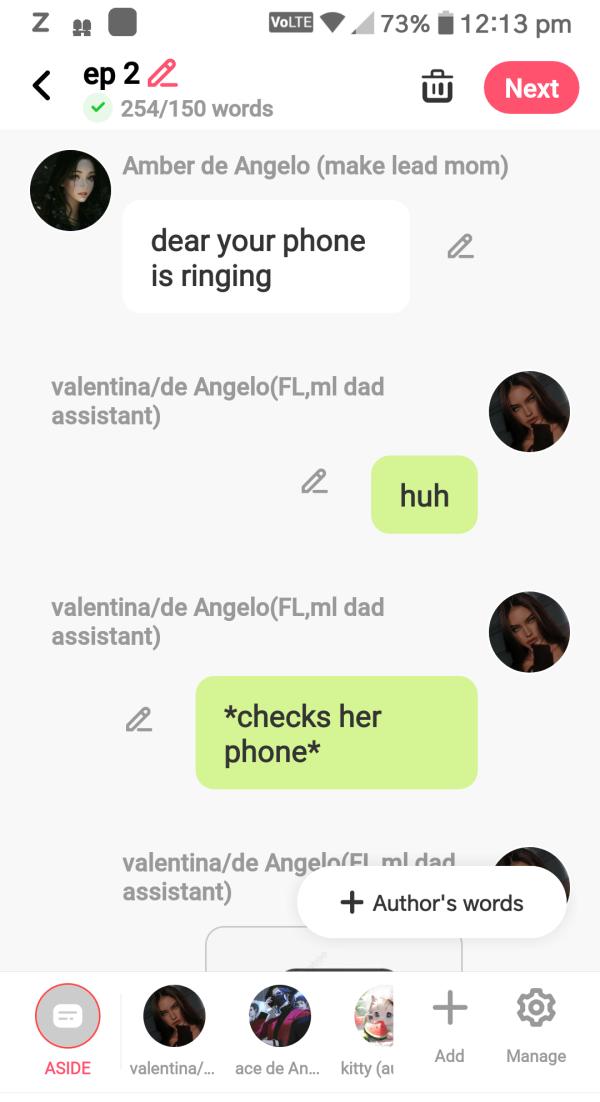This screenshot has height=1102, width=600.
Task: Add a new character
Action: click(450, 1018)
